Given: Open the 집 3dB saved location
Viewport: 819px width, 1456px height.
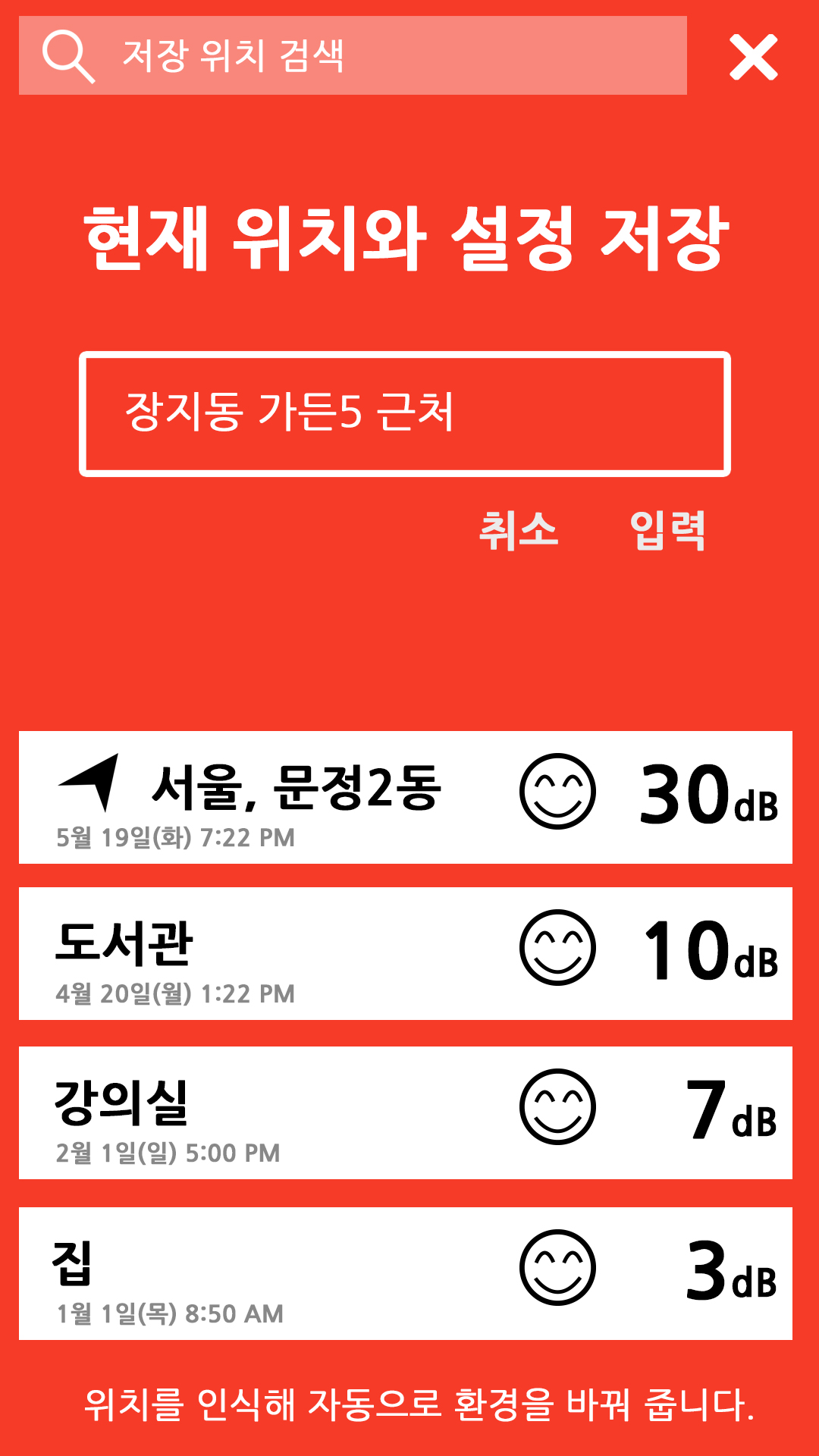Looking at the screenshot, I should click(406, 1274).
